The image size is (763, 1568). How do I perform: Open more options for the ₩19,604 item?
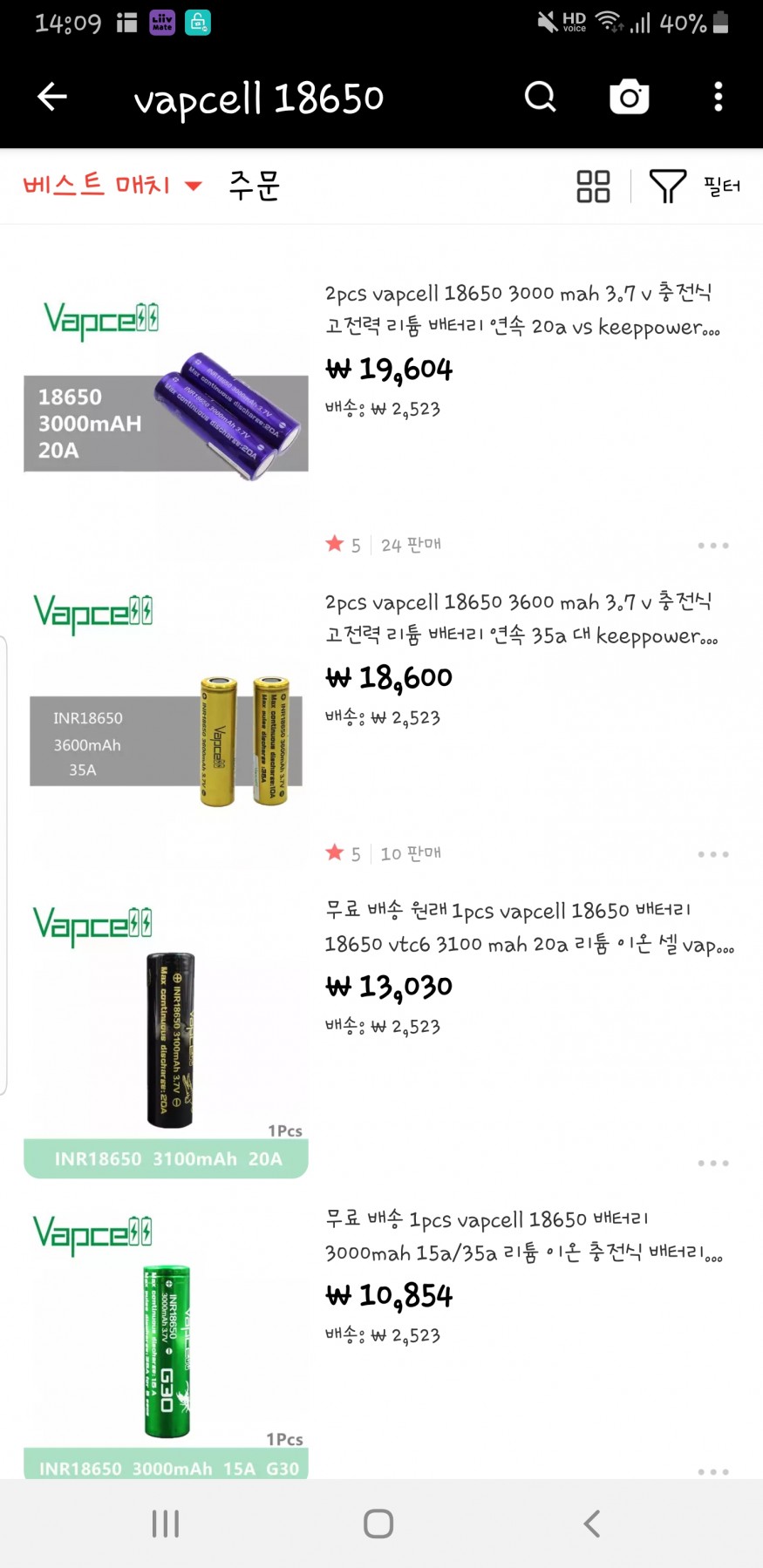click(x=712, y=546)
